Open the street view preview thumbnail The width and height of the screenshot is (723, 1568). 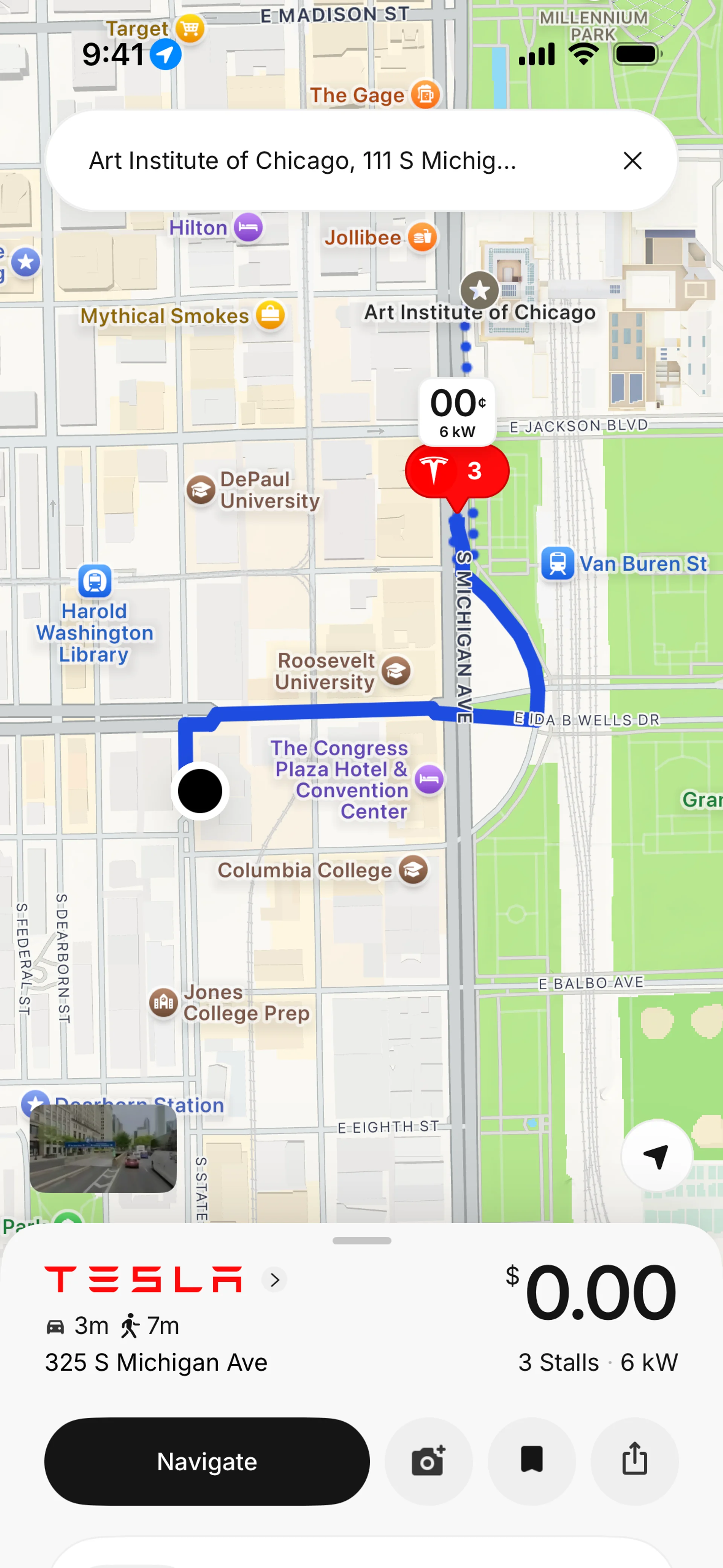103,1149
